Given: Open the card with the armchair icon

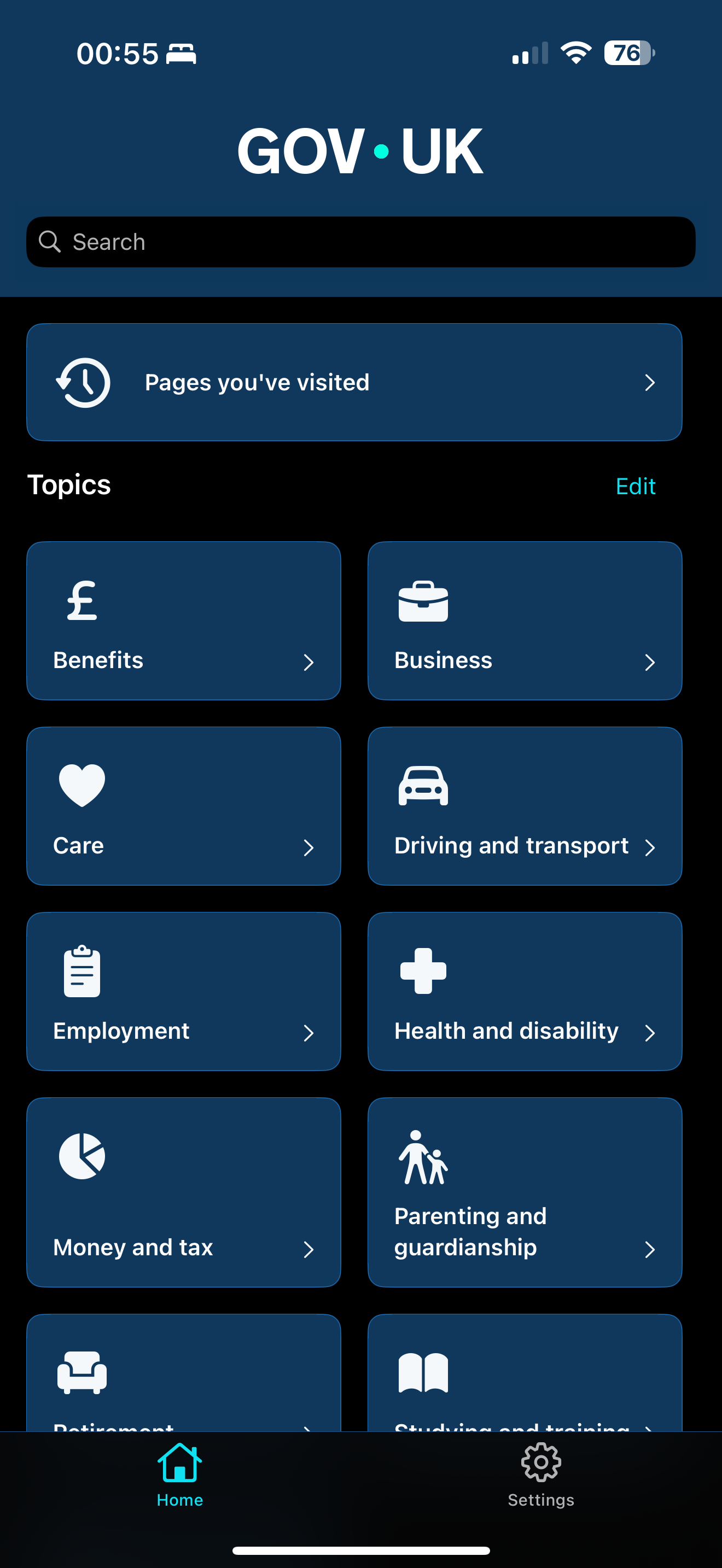Looking at the screenshot, I should coord(184,1373).
